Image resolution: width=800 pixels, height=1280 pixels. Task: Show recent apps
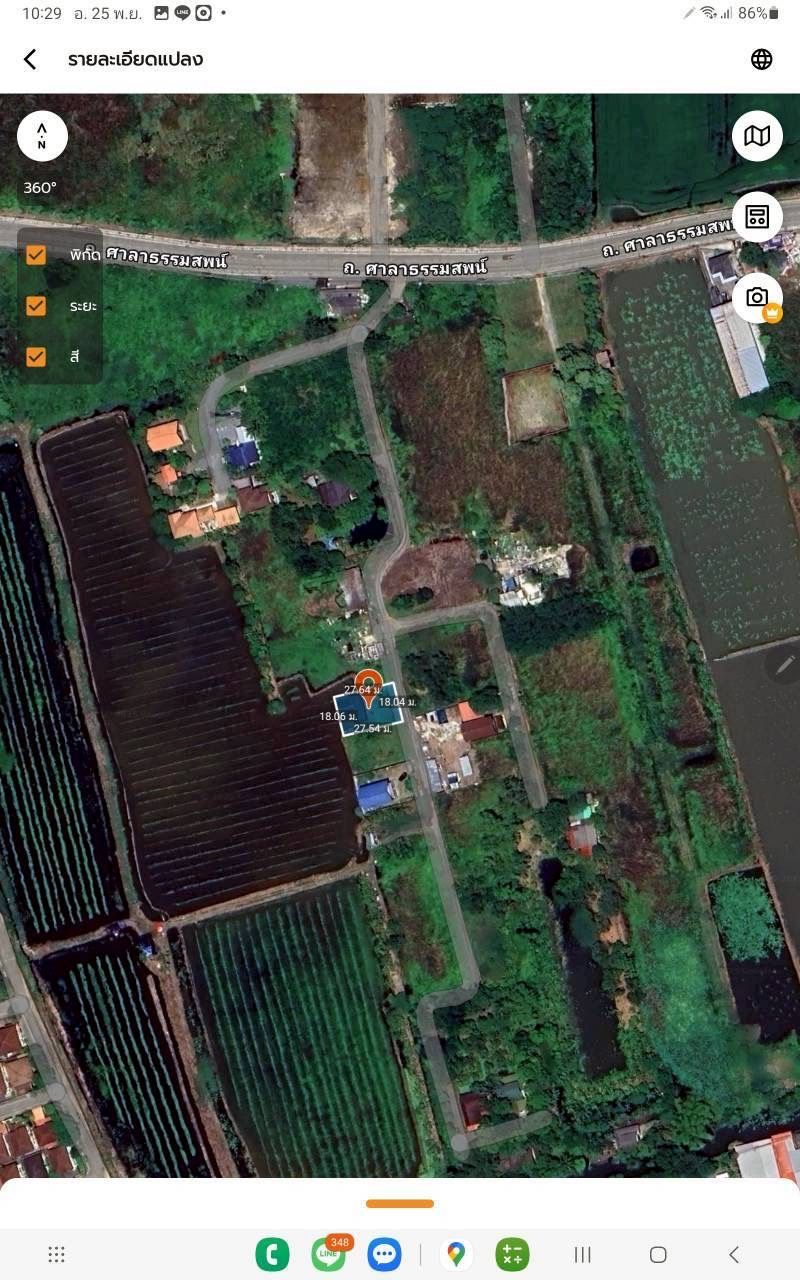pos(583,1254)
